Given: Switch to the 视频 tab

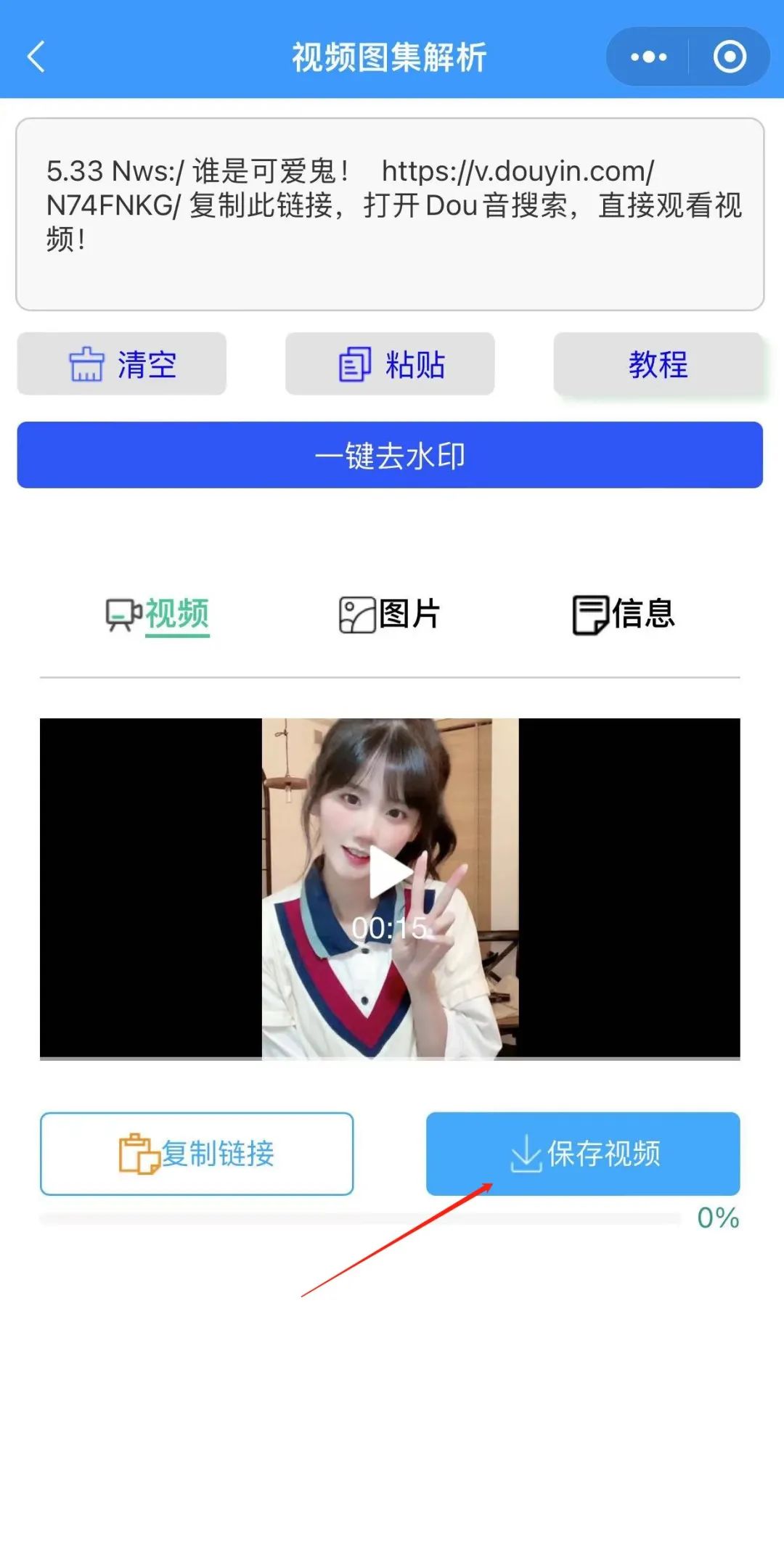Looking at the screenshot, I should pyautogui.click(x=158, y=615).
